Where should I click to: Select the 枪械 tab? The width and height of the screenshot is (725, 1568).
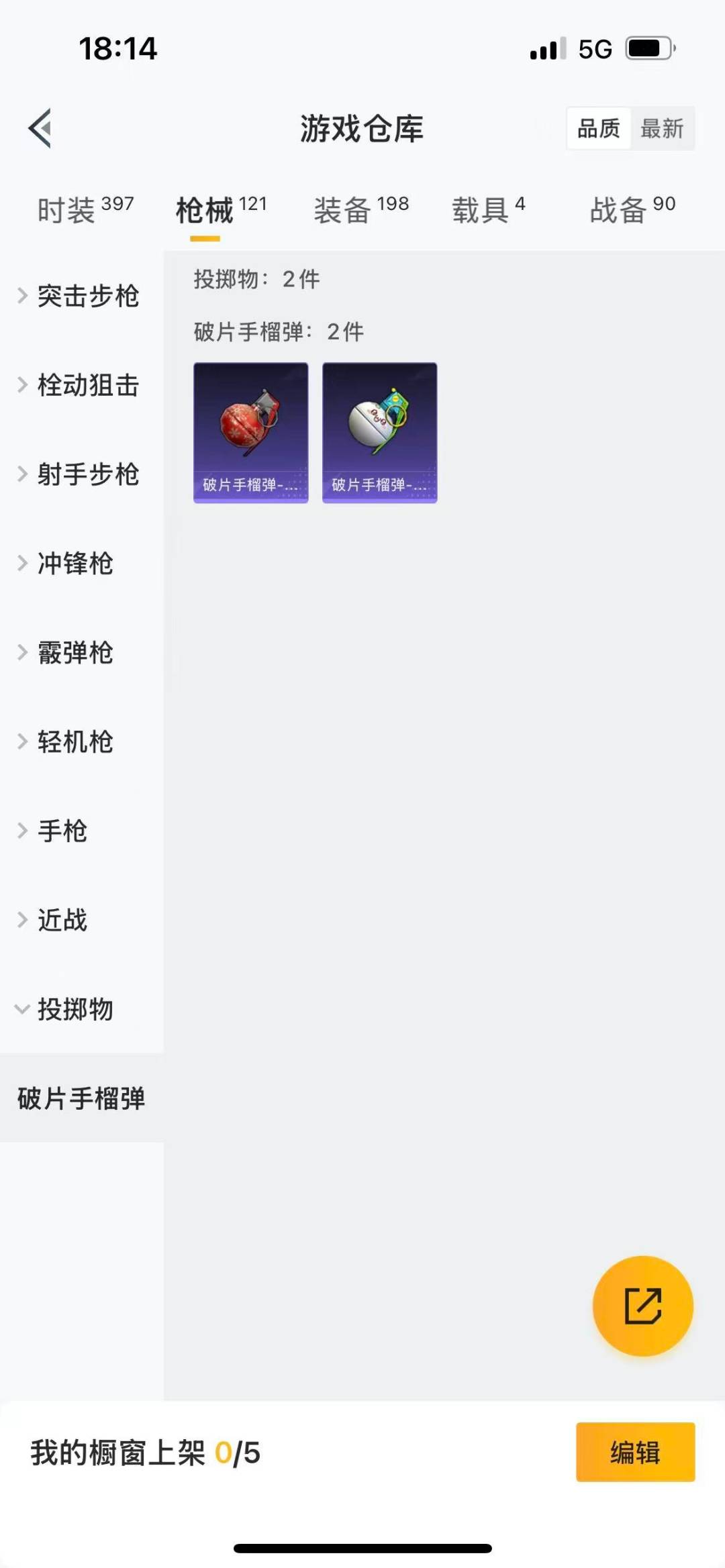point(220,210)
